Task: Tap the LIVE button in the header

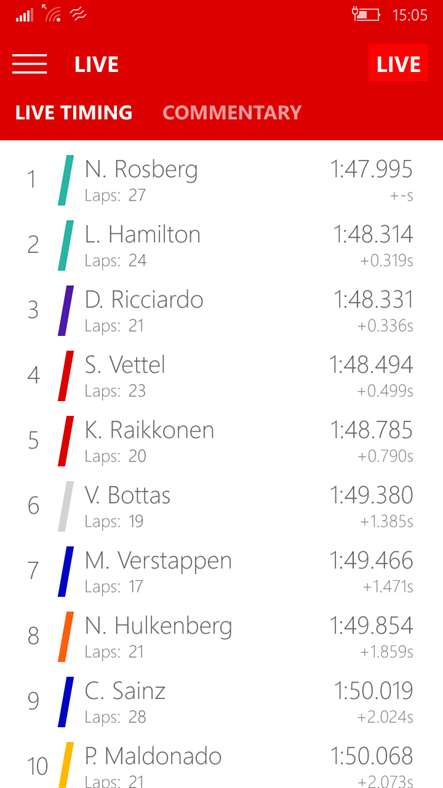Action: coord(398,63)
